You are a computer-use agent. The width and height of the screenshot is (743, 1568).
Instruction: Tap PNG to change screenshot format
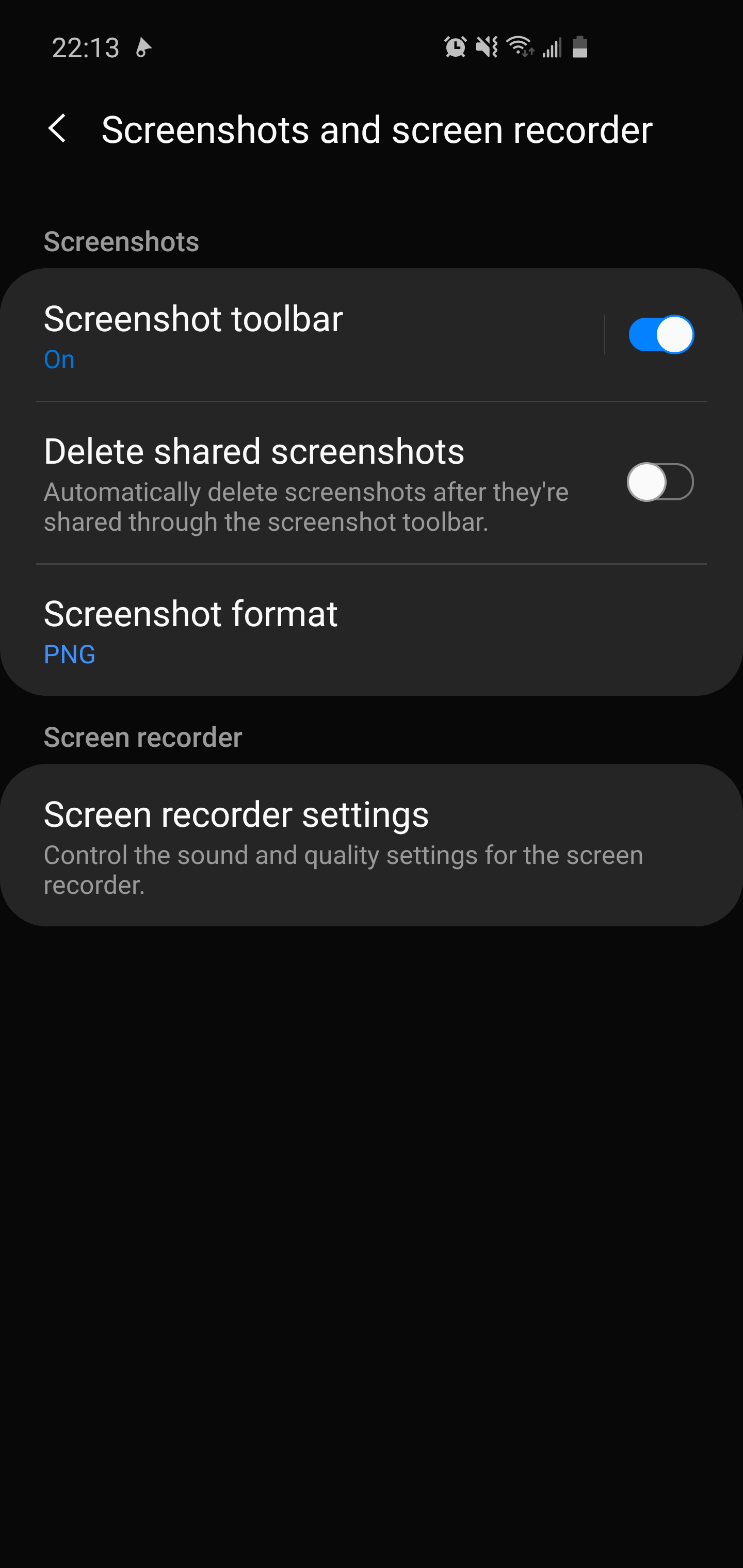pyautogui.click(x=70, y=654)
